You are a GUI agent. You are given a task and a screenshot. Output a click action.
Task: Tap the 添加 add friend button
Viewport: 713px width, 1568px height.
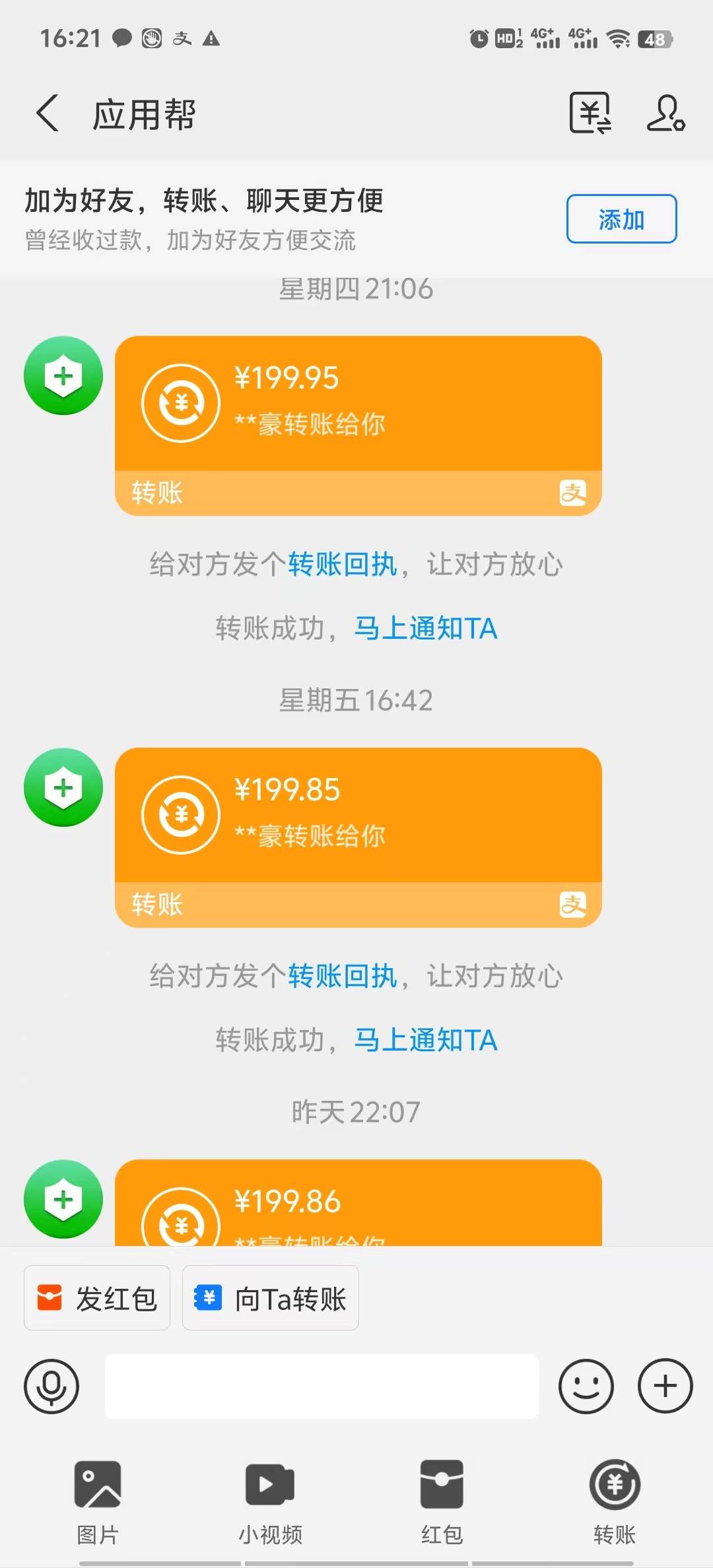621,220
